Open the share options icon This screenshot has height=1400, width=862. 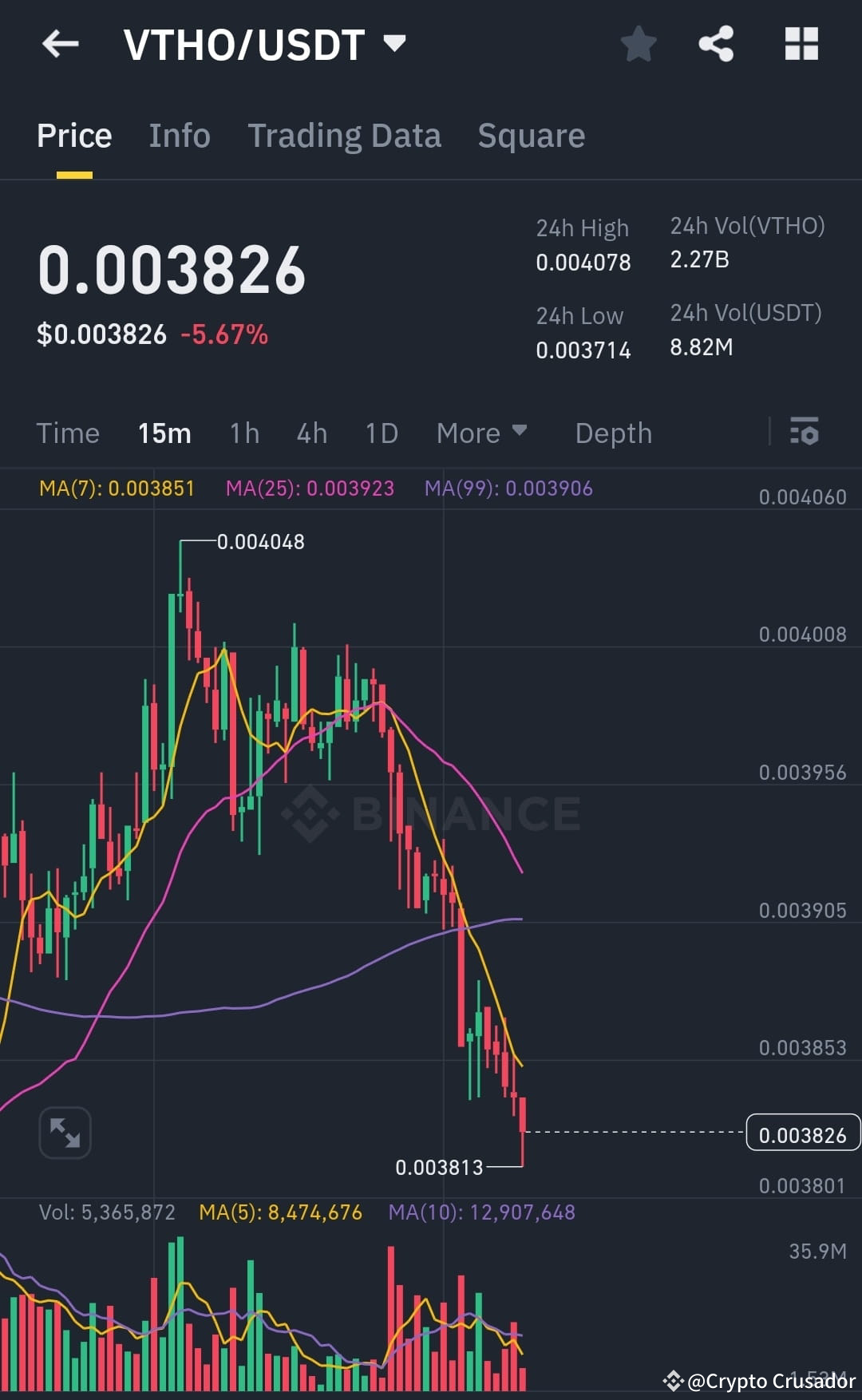[x=716, y=45]
